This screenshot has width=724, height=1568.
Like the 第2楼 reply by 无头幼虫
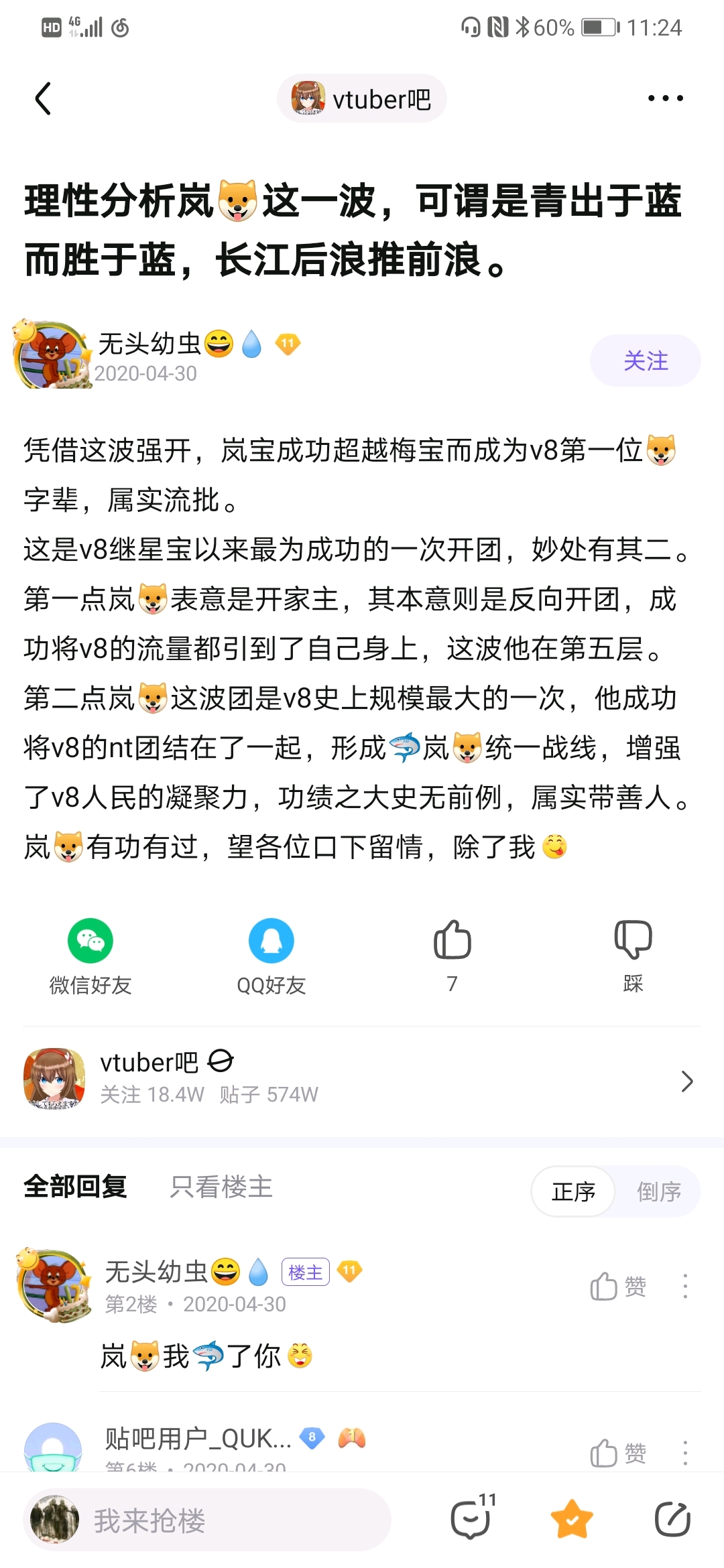pos(617,1287)
